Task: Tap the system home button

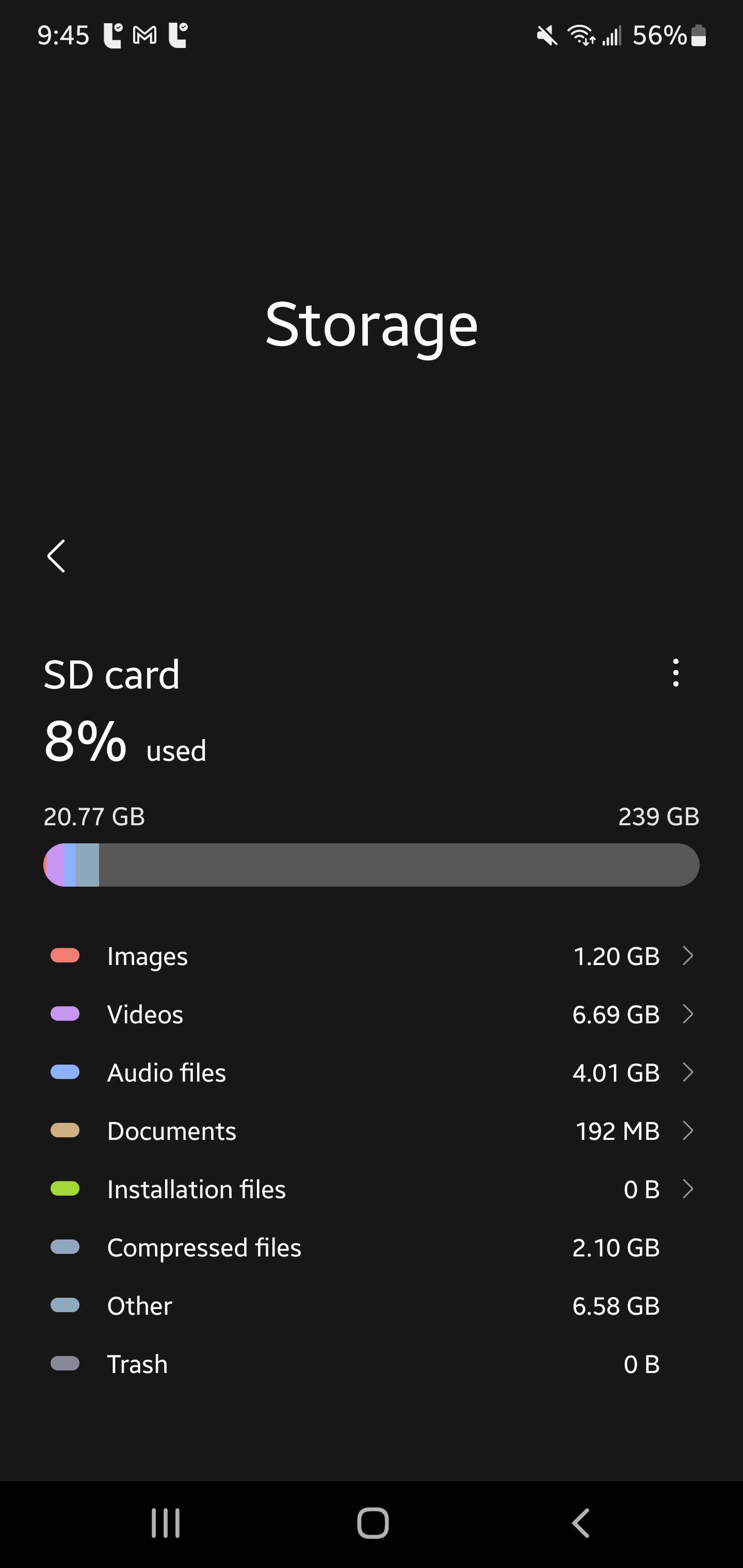Action: pos(372,1523)
